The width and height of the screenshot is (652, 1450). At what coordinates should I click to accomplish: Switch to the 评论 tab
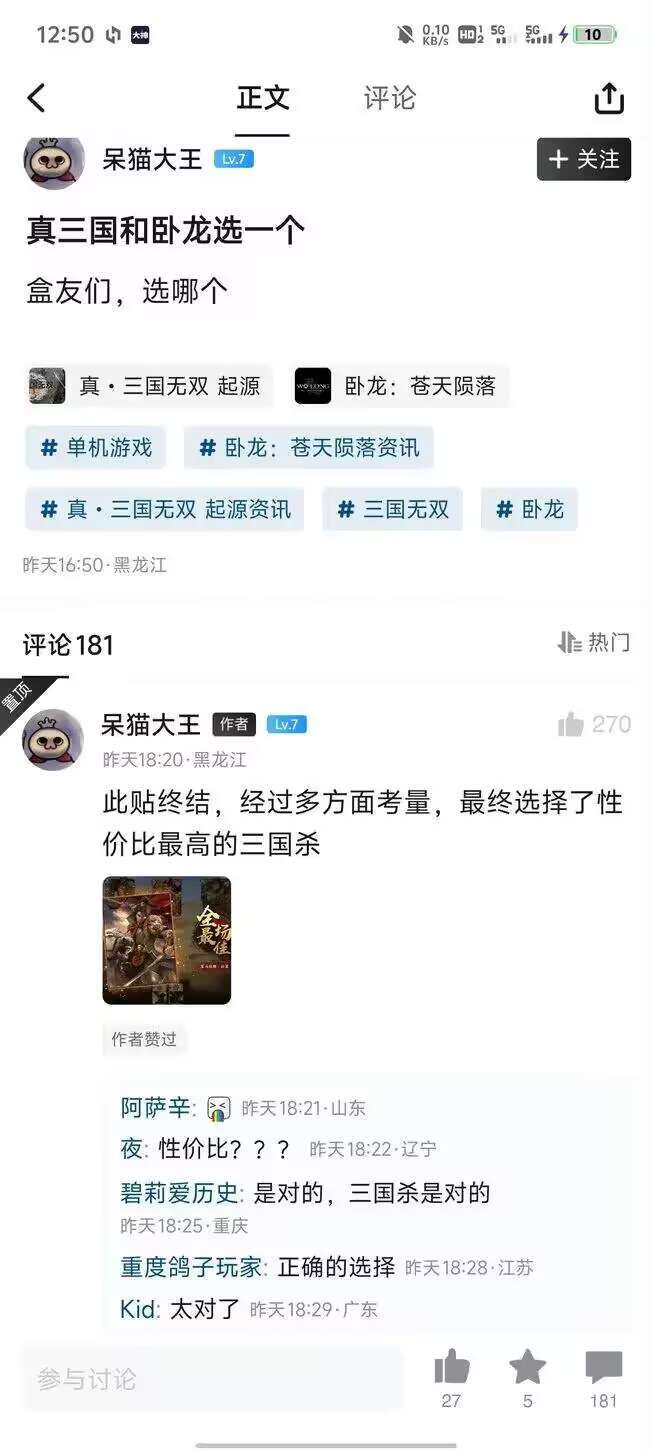[x=389, y=98]
